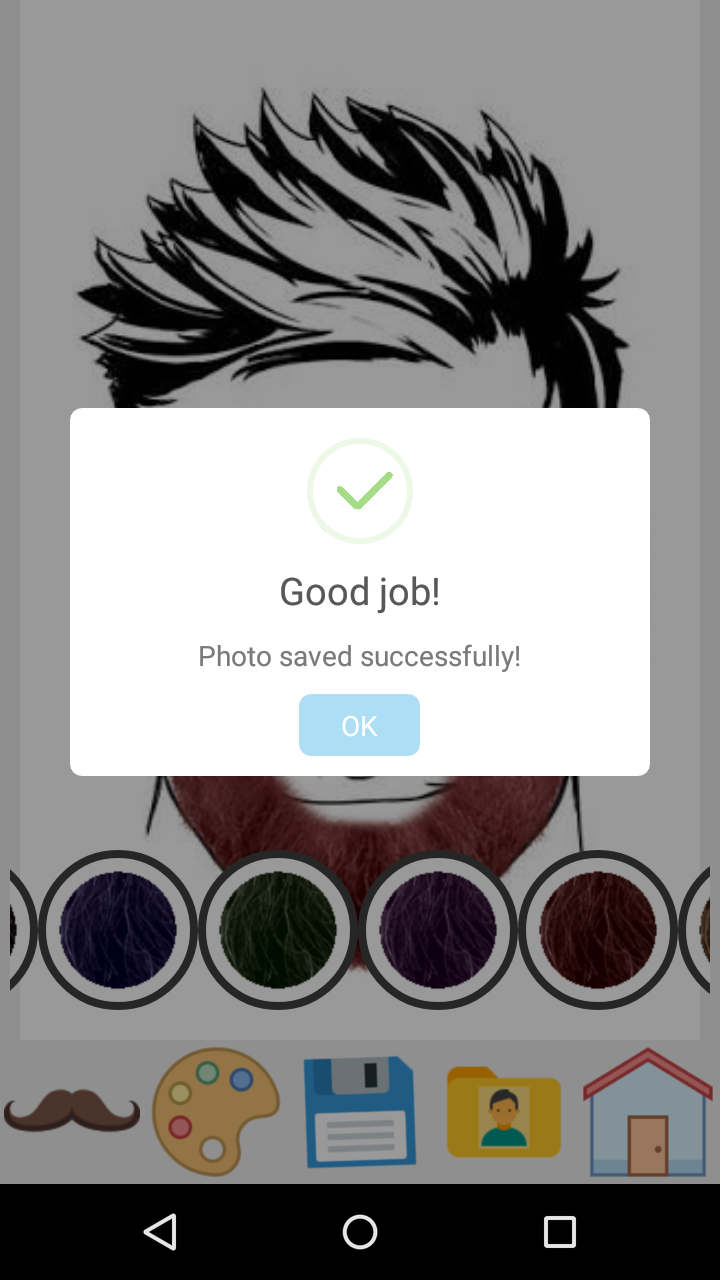This screenshot has height=1280, width=720.
Task: Open the saved photos folder
Action: pyautogui.click(x=504, y=1111)
